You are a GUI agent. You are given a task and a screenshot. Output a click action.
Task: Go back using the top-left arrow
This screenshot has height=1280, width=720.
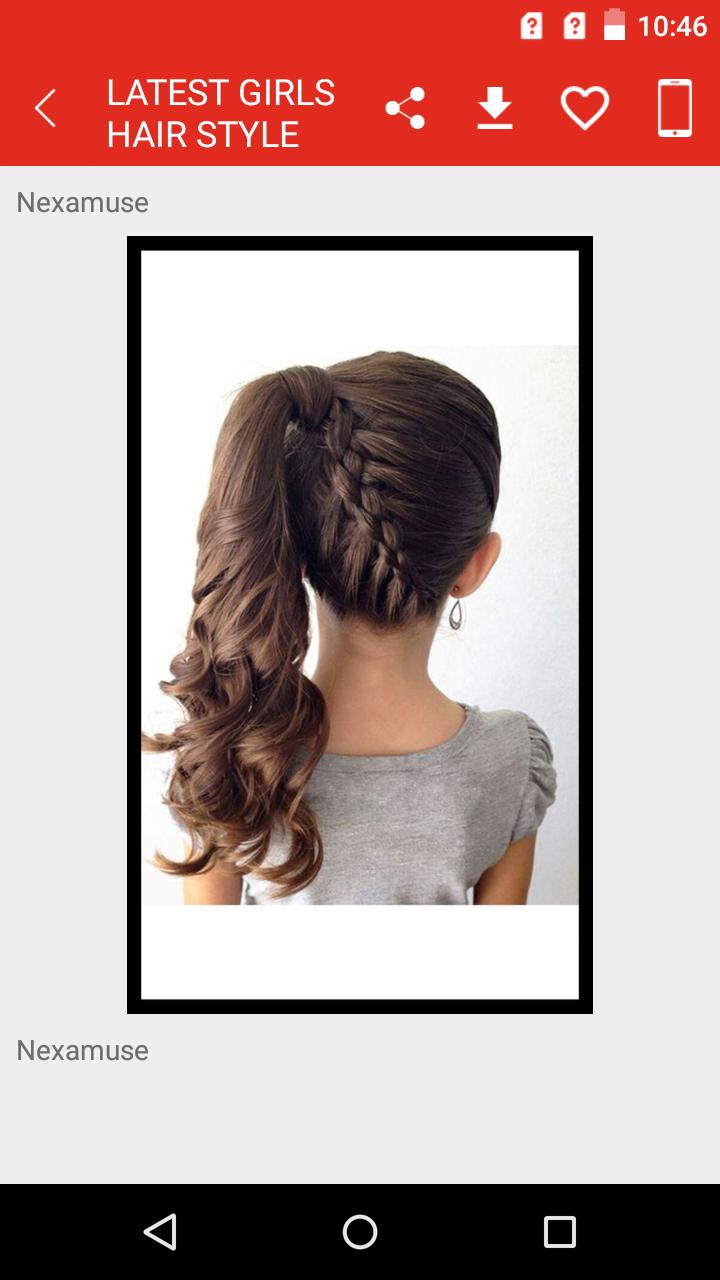(x=45, y=108)
